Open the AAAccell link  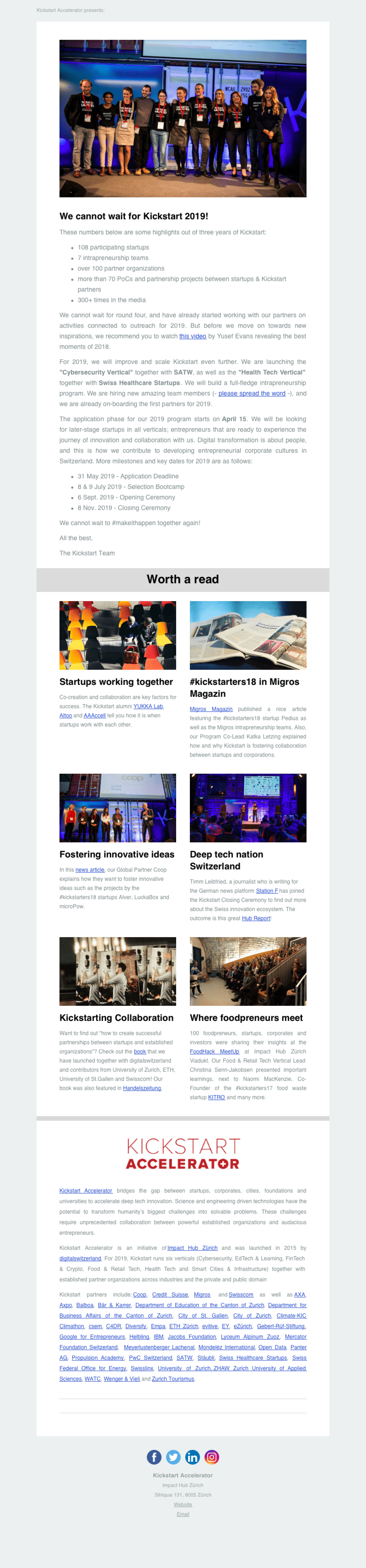(x=94, y=715)
